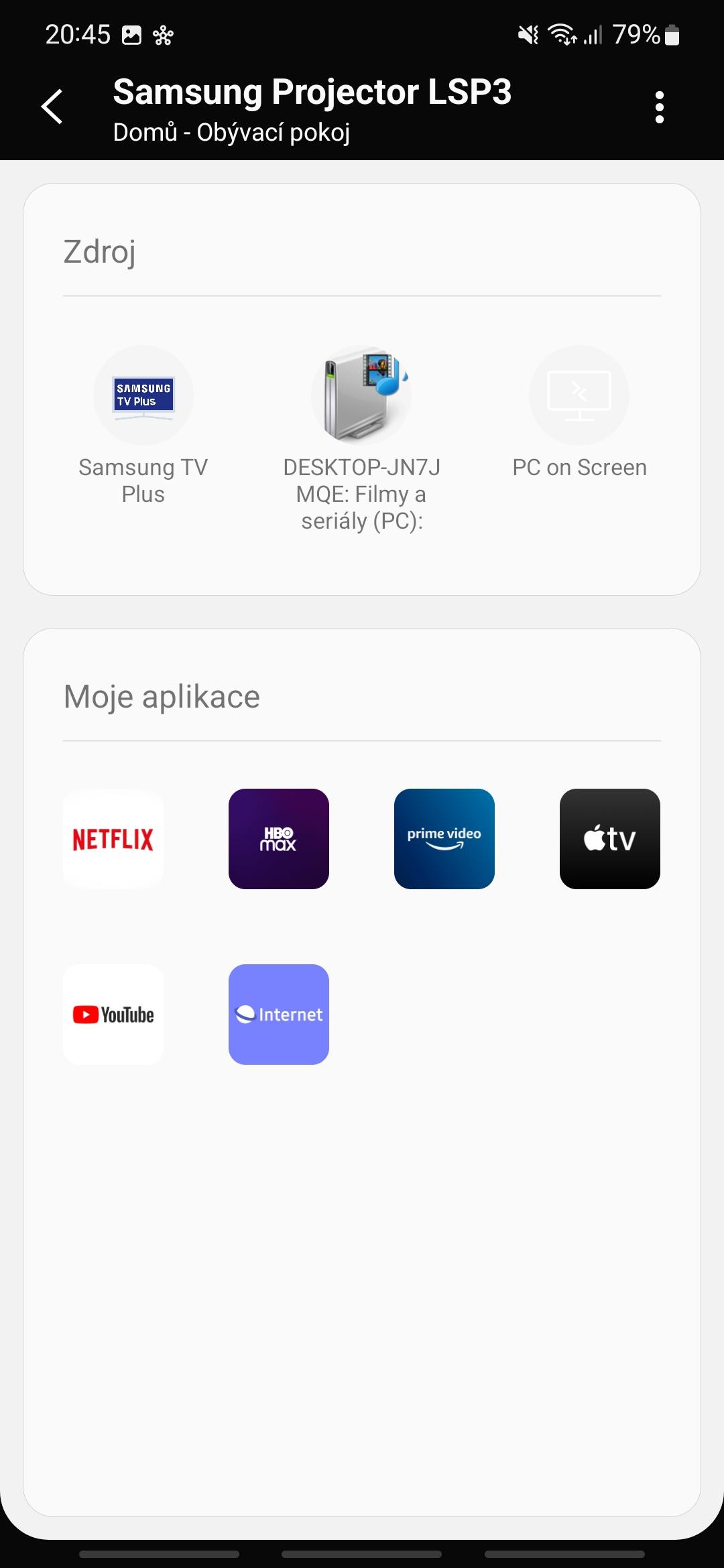Open the Apple TV app
The height and width of the screenshot is (1568, 724).
(x=610, y=839)
